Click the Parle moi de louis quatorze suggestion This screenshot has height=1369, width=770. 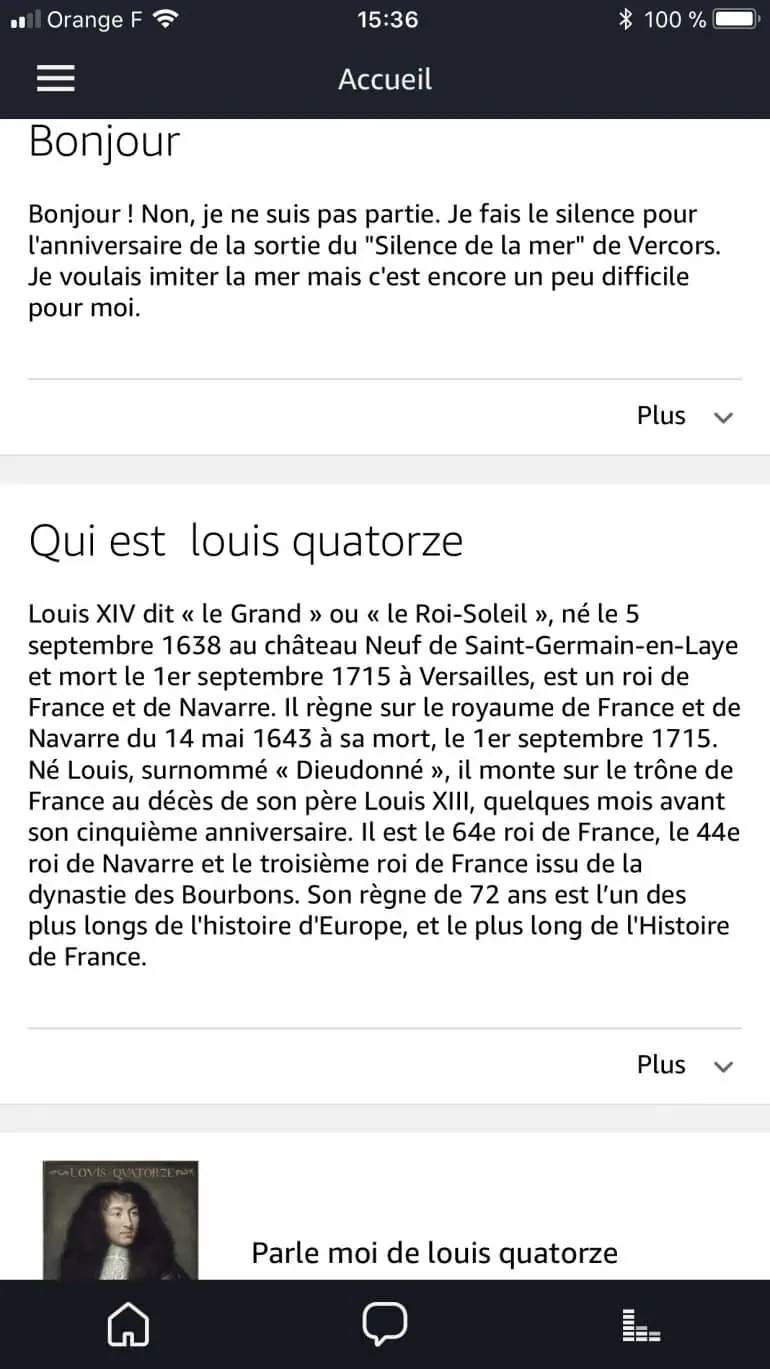[x=435, y=1252]
